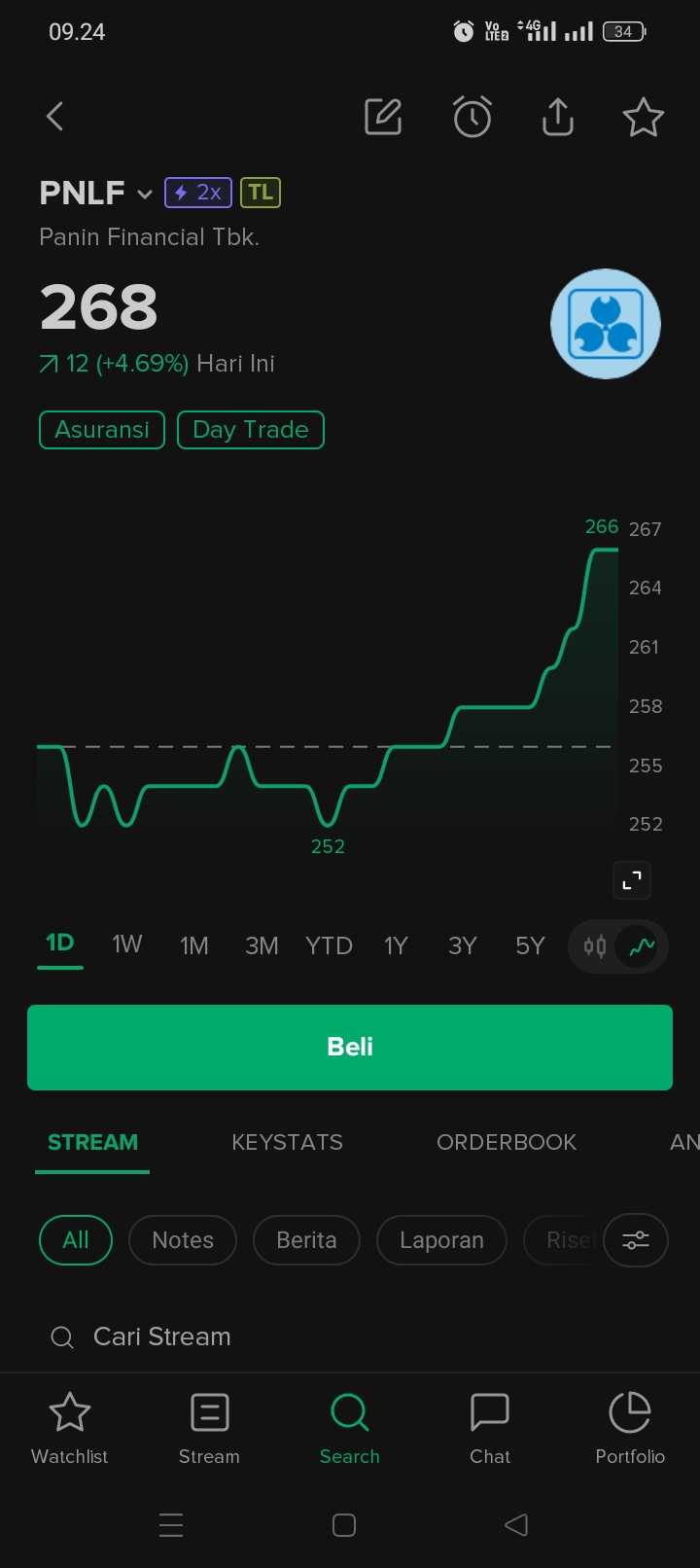Show the YTD chart range
Viewport: 700px width, 1568px height.
tap(329, 945)
